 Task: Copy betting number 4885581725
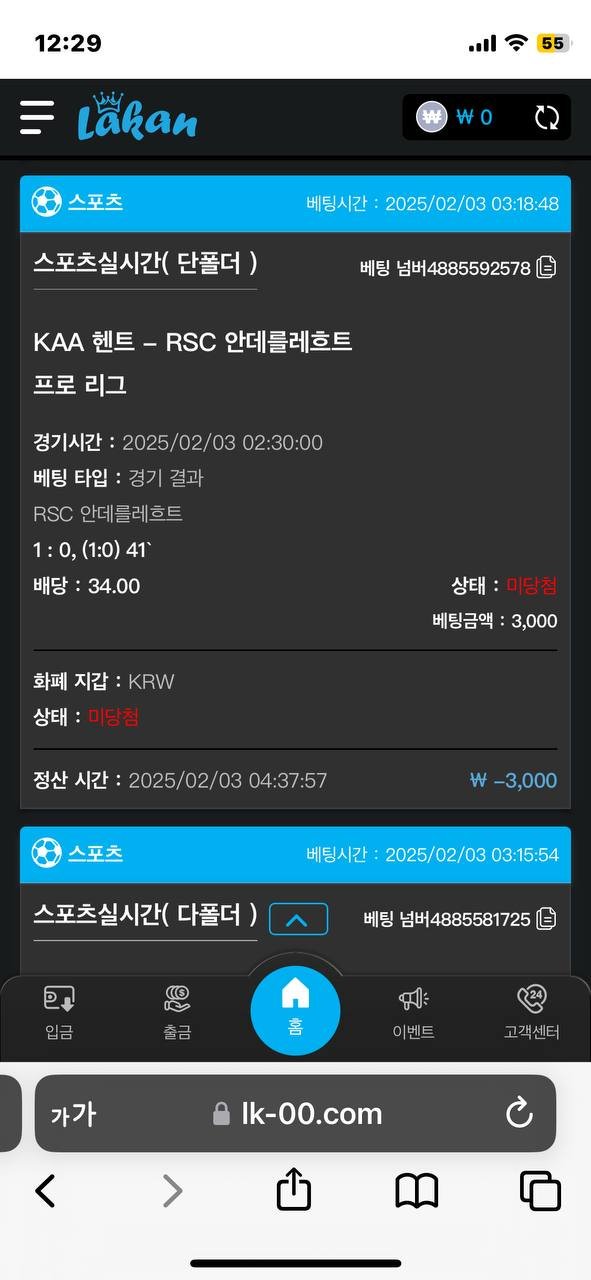pyautogui.click(x=546, y=918)
